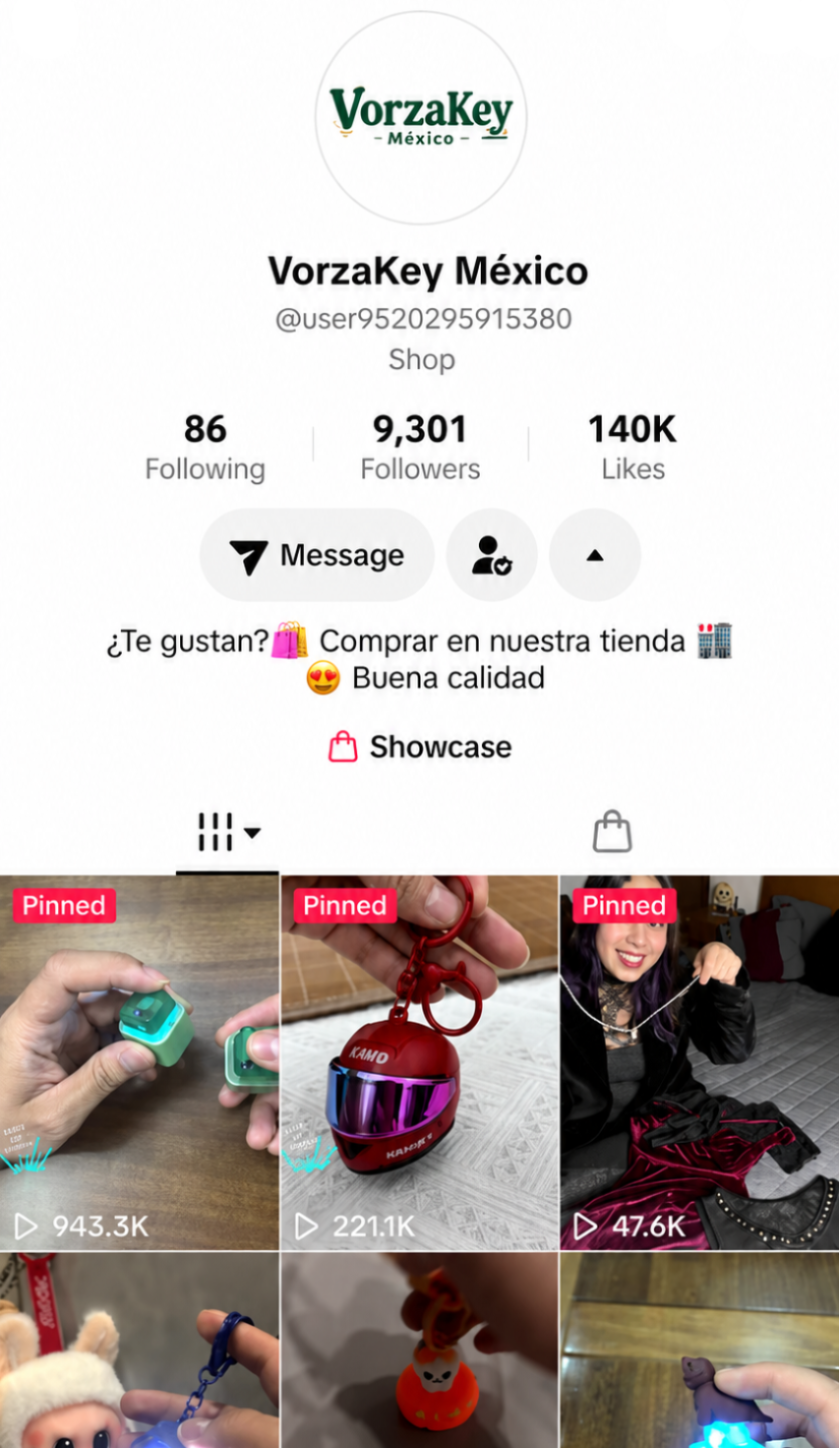Image resolution: width=839 pixels, height=1450 pixels.
Task: Send a message to VorzaKey México
Action: [317, 555]
